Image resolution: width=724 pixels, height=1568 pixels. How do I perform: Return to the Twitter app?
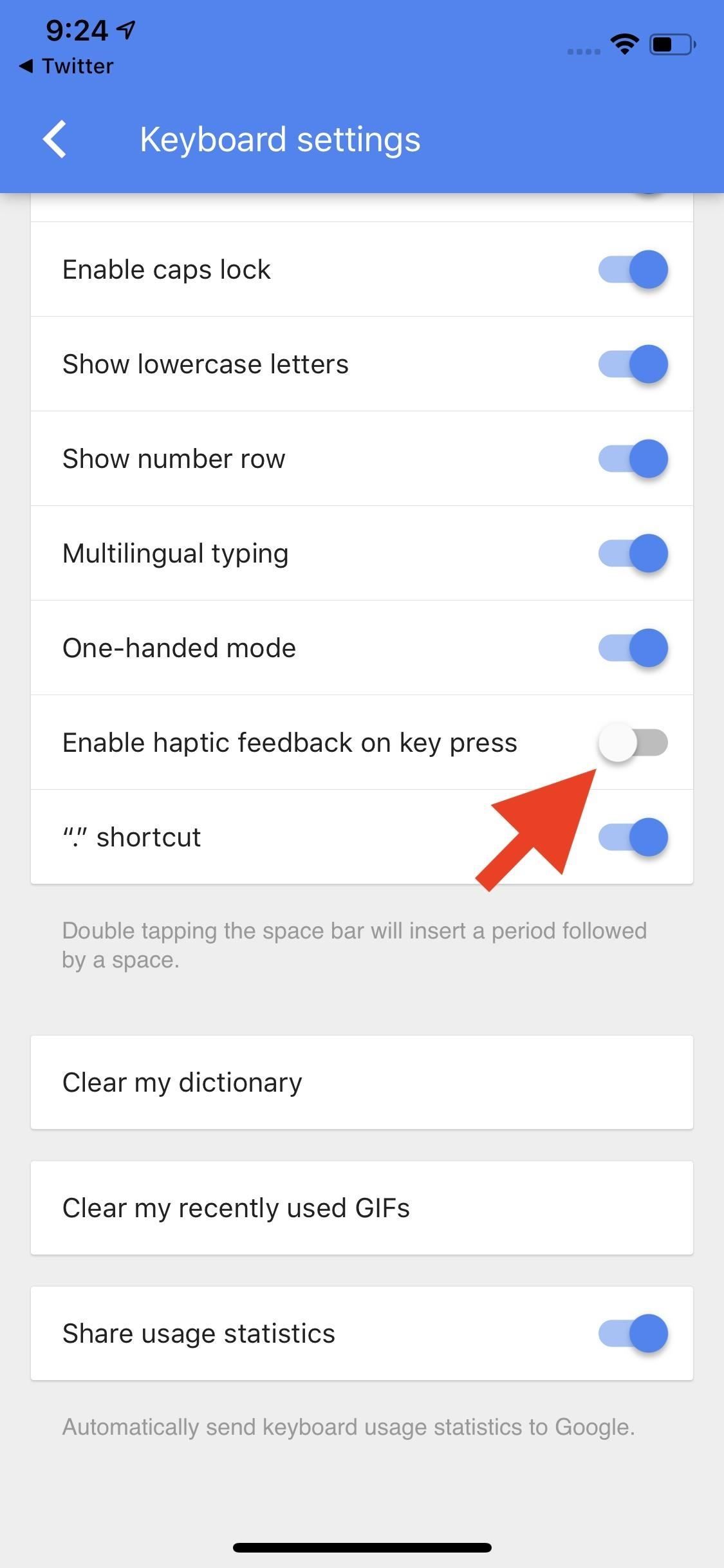click(x=67, y=66)
